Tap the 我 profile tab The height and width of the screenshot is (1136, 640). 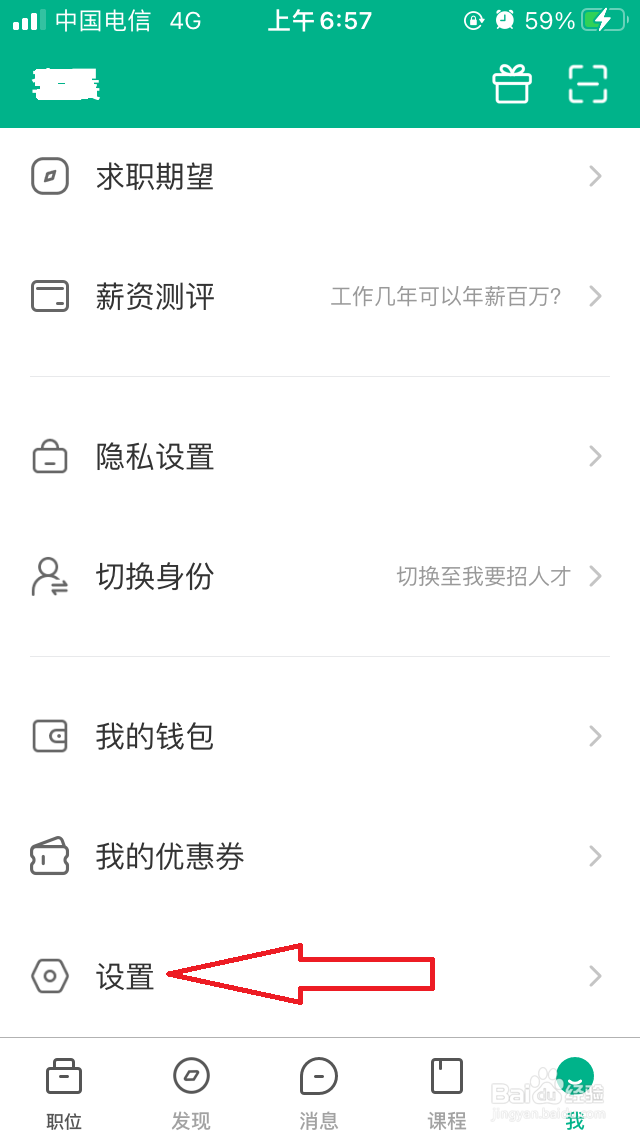(575, 1092)
